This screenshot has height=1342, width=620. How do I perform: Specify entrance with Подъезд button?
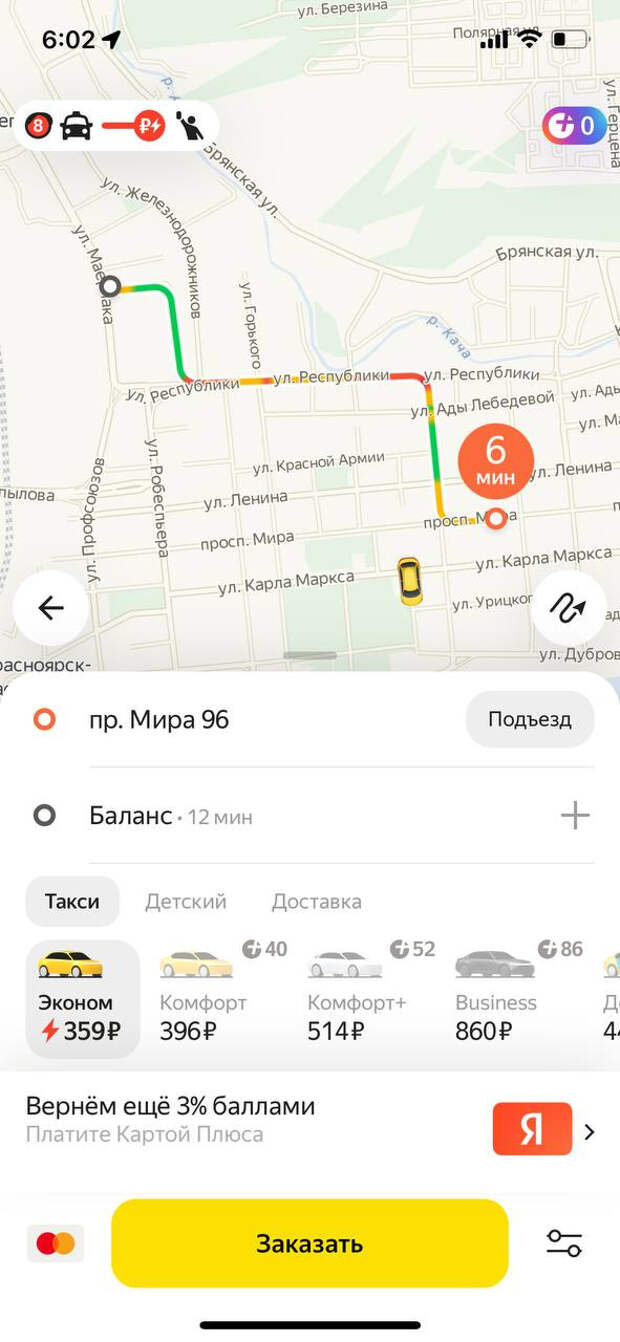[x=529, y=719]
